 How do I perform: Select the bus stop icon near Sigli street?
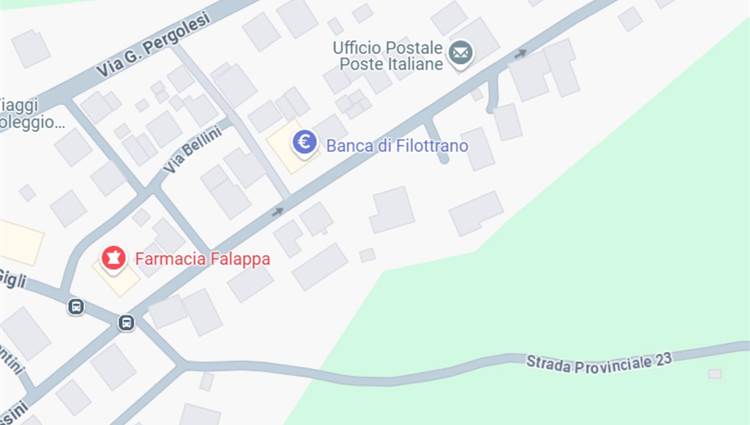[76, 306]
